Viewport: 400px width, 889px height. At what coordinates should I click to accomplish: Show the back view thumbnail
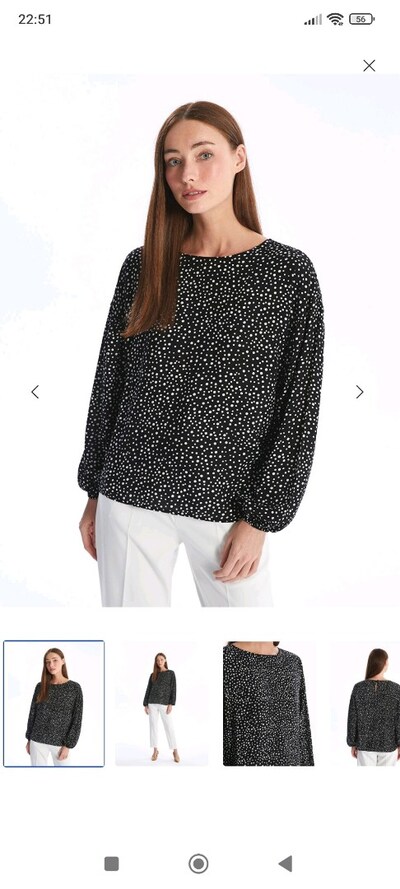pyautogui.click(x=365, y=704)
